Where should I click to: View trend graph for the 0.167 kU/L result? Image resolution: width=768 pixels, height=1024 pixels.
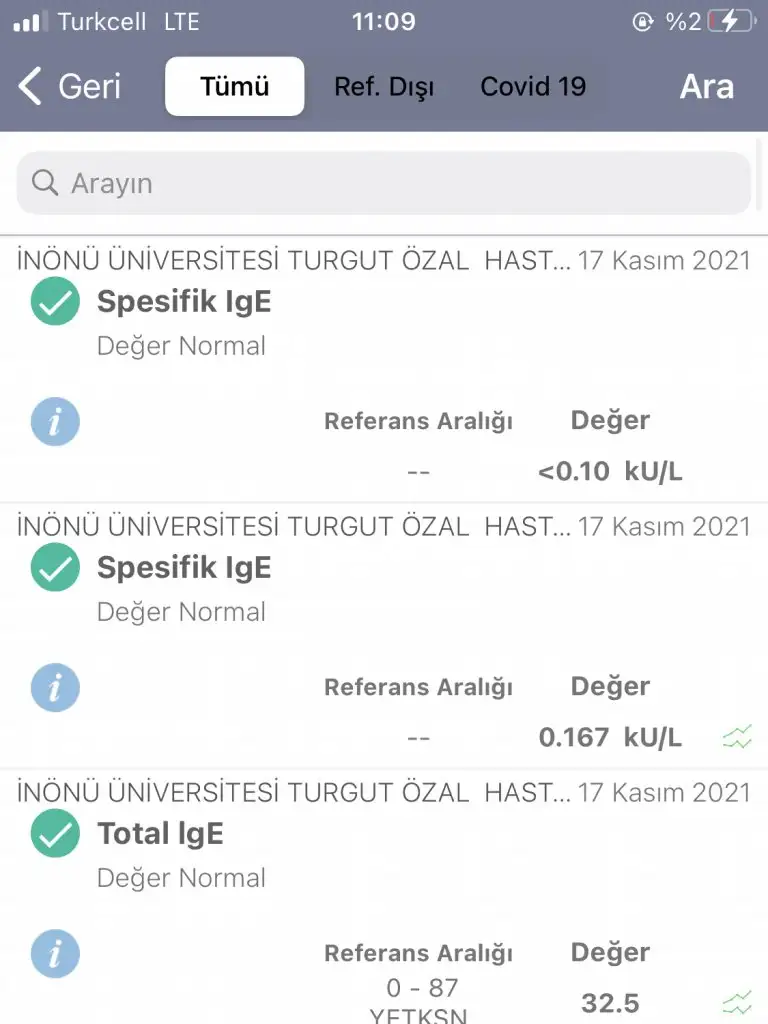coord(737,738)
